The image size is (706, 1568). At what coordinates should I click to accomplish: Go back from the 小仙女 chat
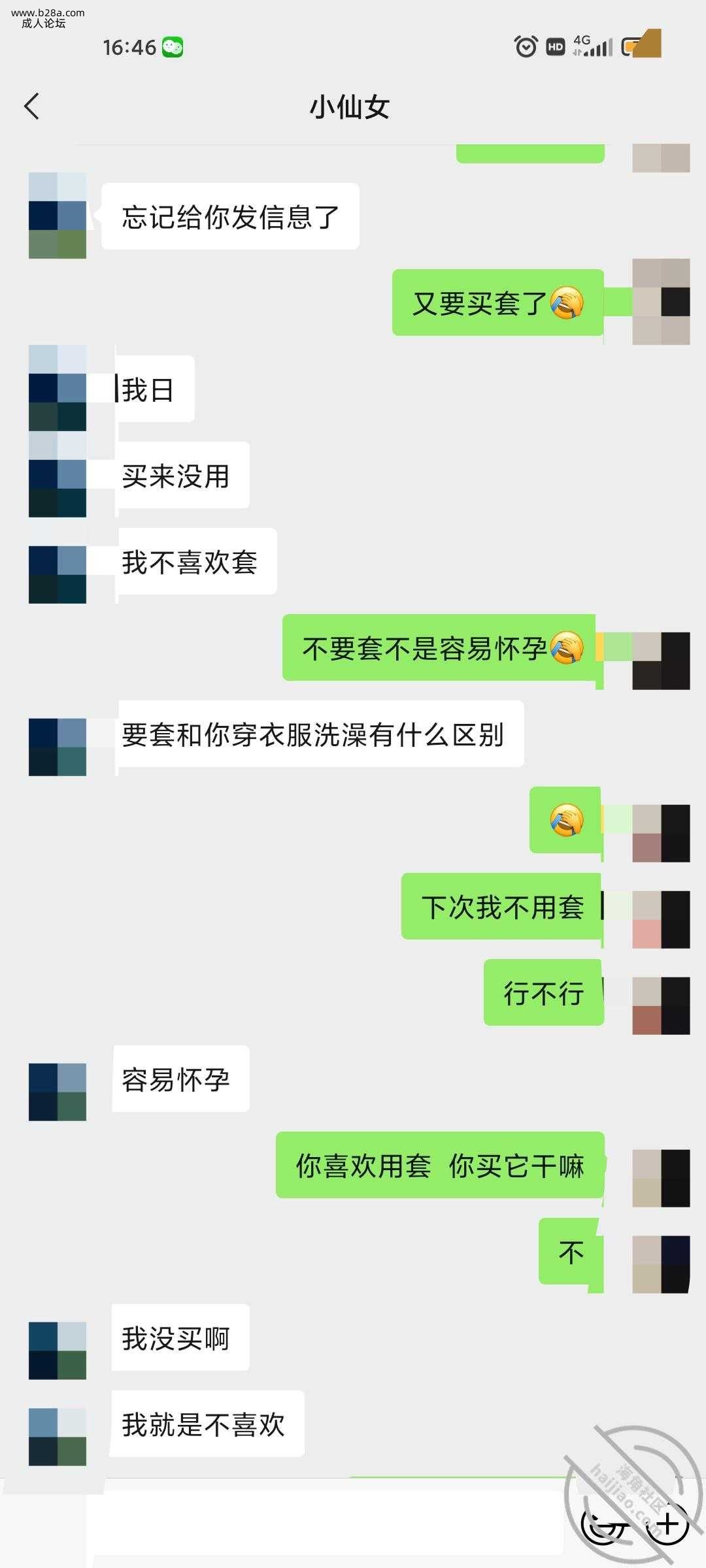(31, 106)
